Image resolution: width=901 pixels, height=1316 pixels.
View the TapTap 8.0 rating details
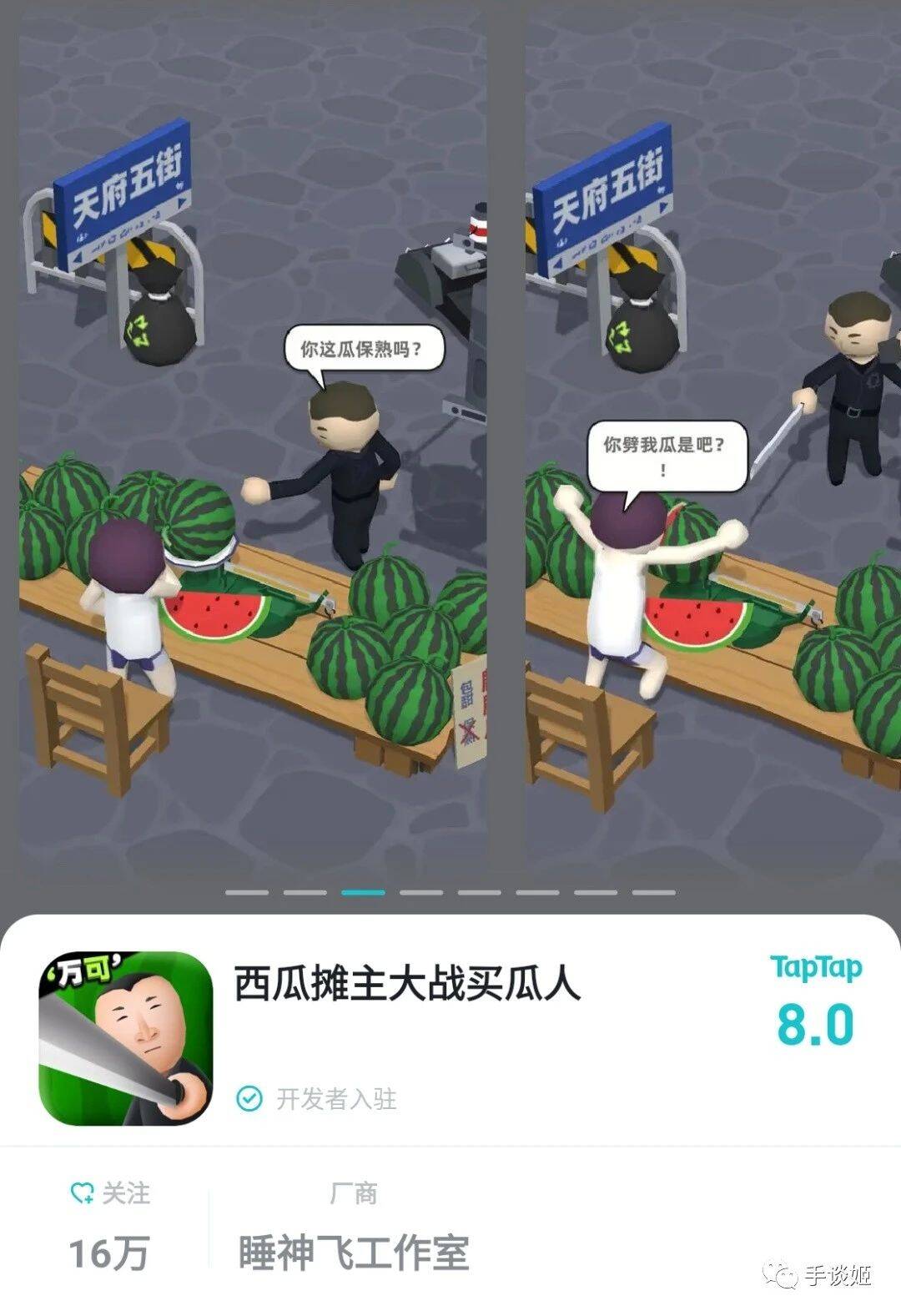point(815,1004)
